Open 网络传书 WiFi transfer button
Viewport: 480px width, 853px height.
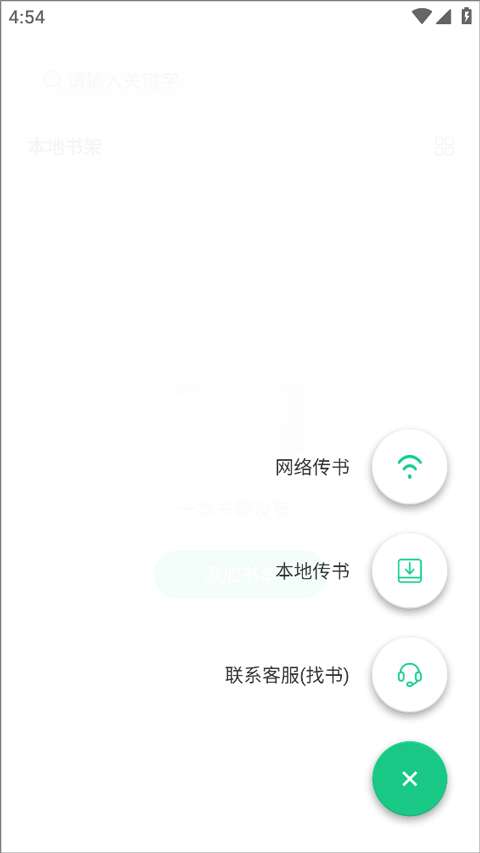point(409,466)
